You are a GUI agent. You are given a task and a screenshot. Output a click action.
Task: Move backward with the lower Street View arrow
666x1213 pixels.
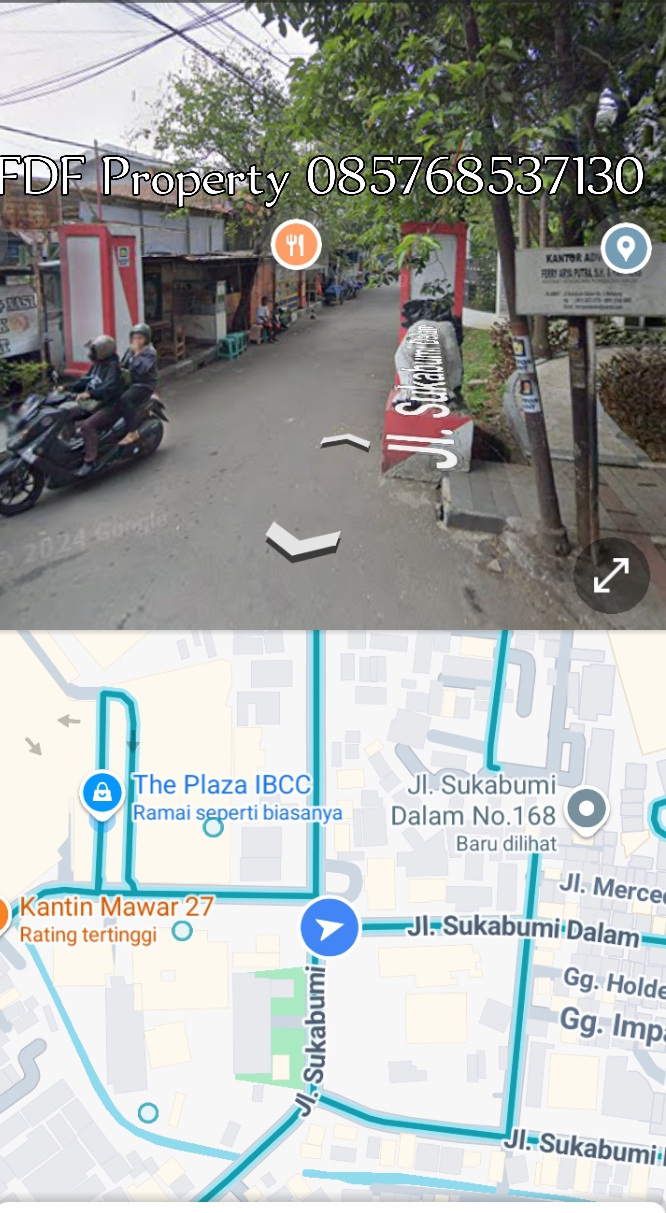(303, 540)
